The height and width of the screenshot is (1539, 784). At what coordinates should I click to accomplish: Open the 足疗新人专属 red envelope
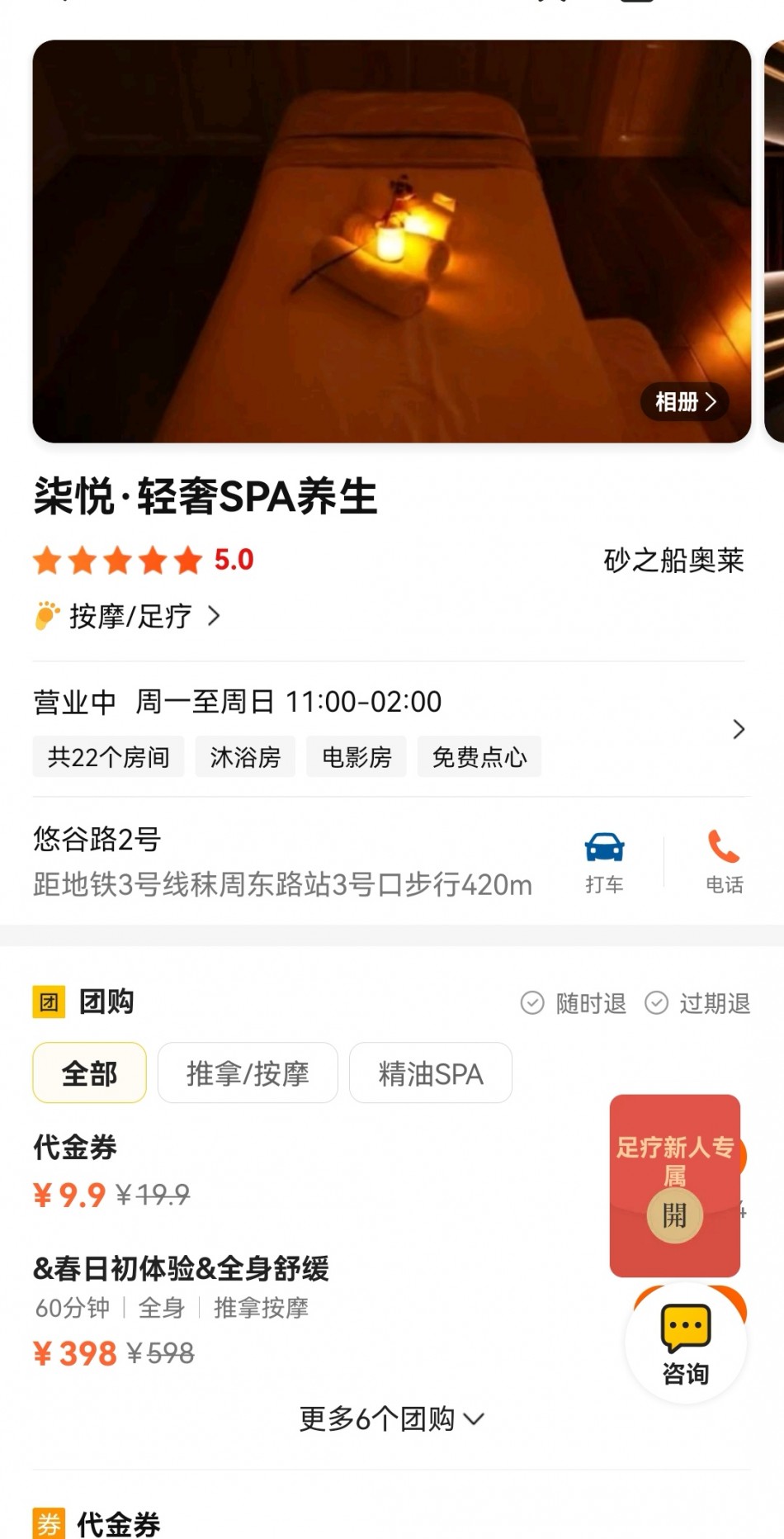click(674, 1215)
